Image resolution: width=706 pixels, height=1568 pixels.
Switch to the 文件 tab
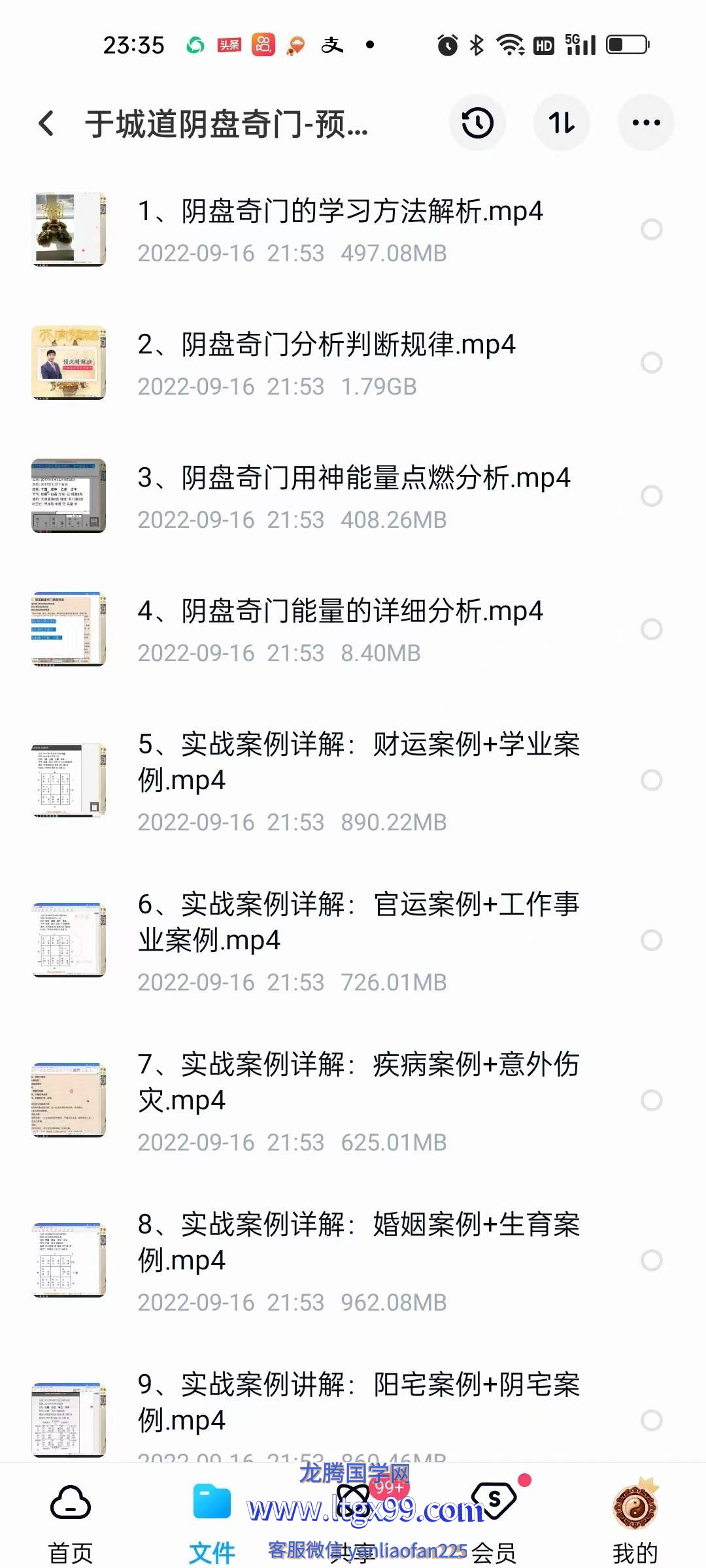coord(212,1522)
